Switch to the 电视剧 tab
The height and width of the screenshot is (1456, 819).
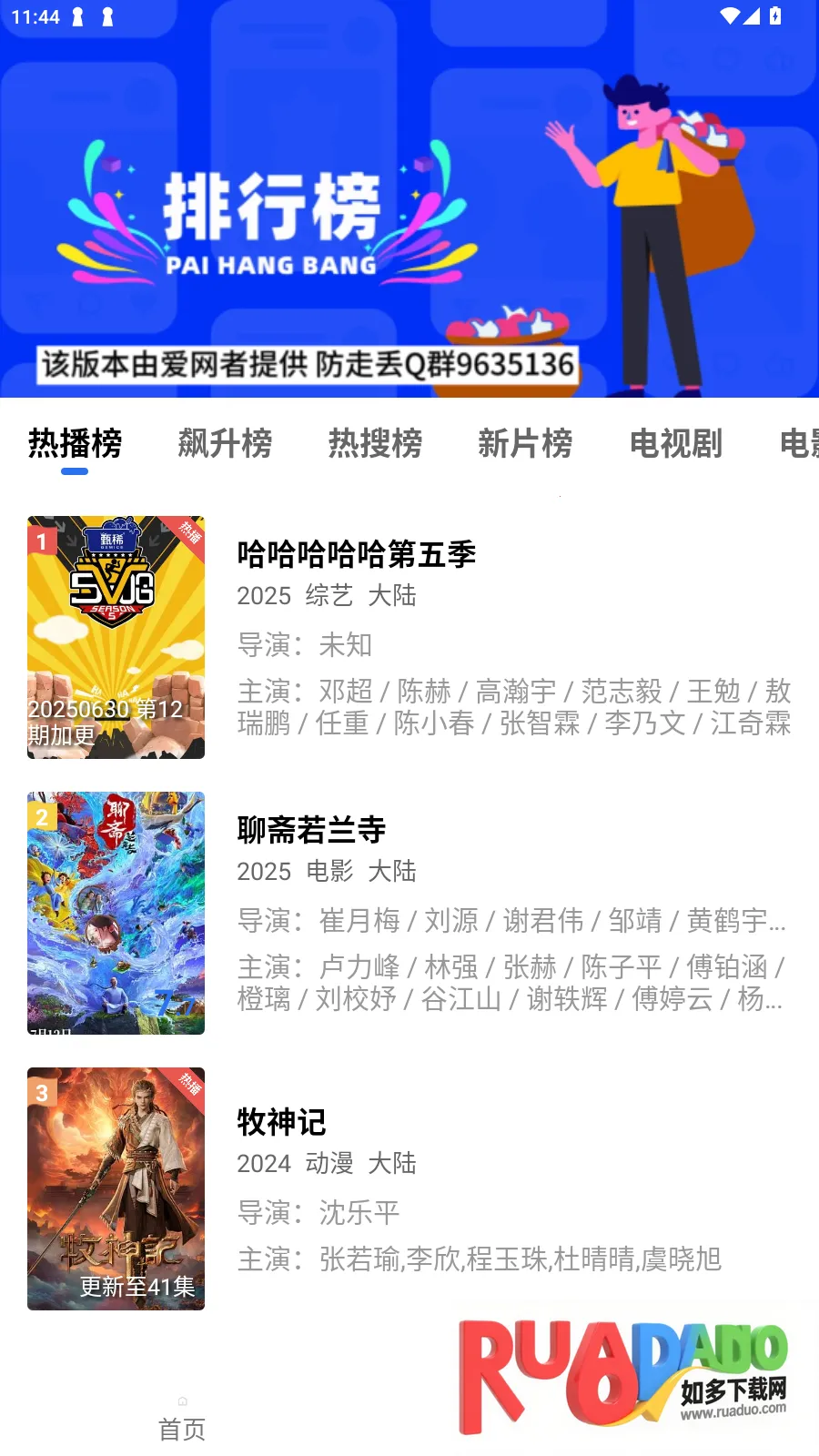pyautogui.click(x=675, y=444)
